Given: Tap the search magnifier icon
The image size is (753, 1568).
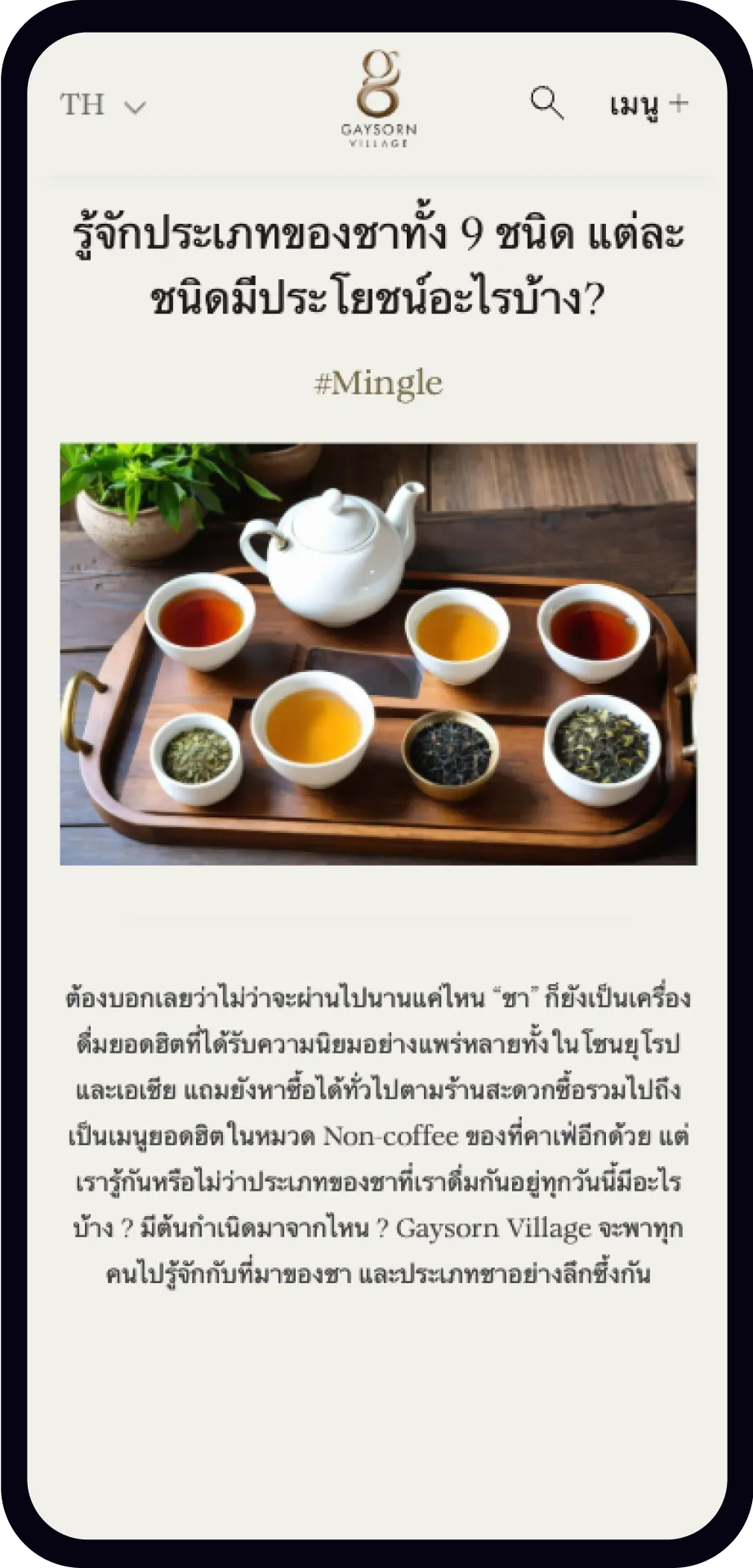Looking at the screenshot, I should click(546, 104).
